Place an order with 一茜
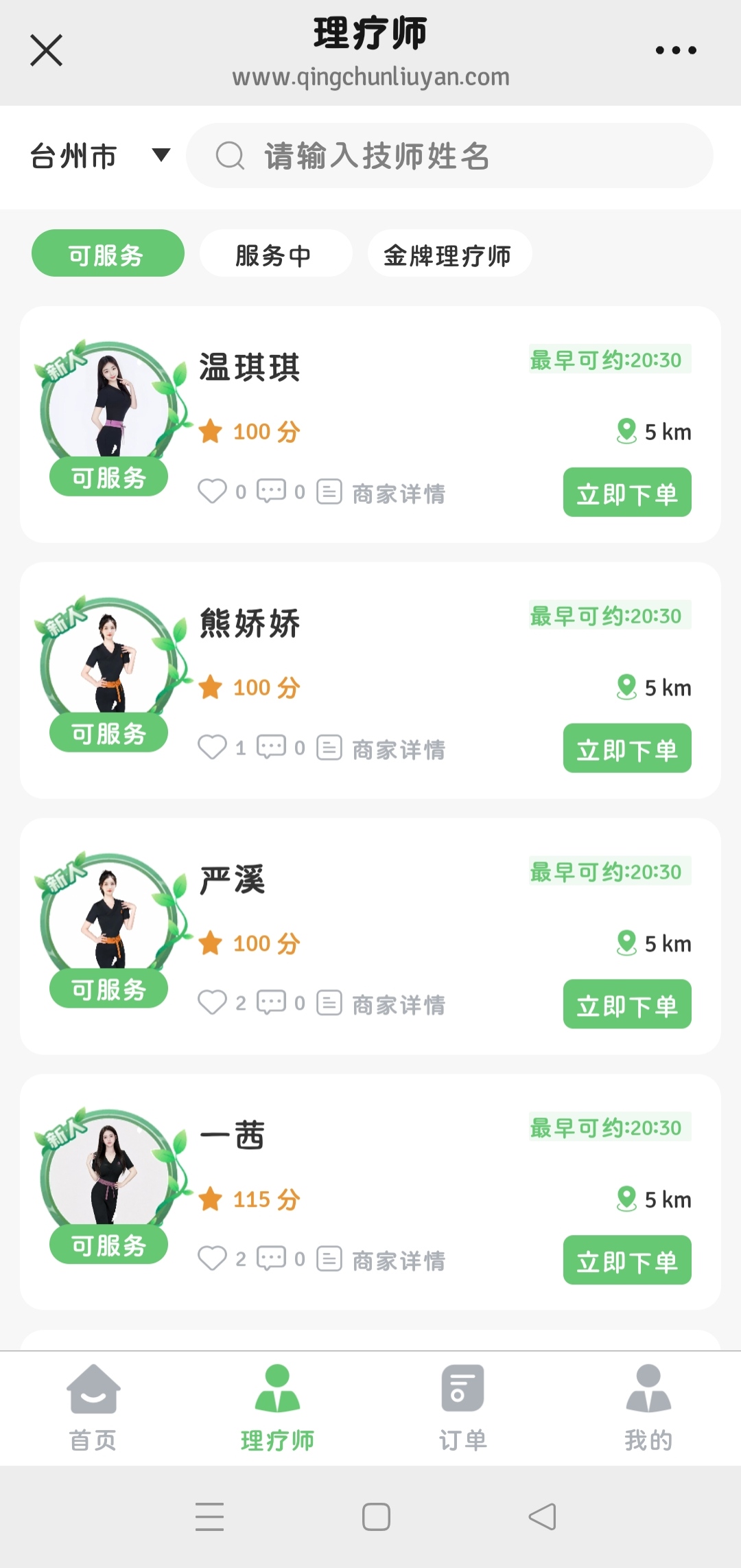Image resolution: width=741 pixels, height=1568 pixels. pyautogui.click(x=627, y=1260)
